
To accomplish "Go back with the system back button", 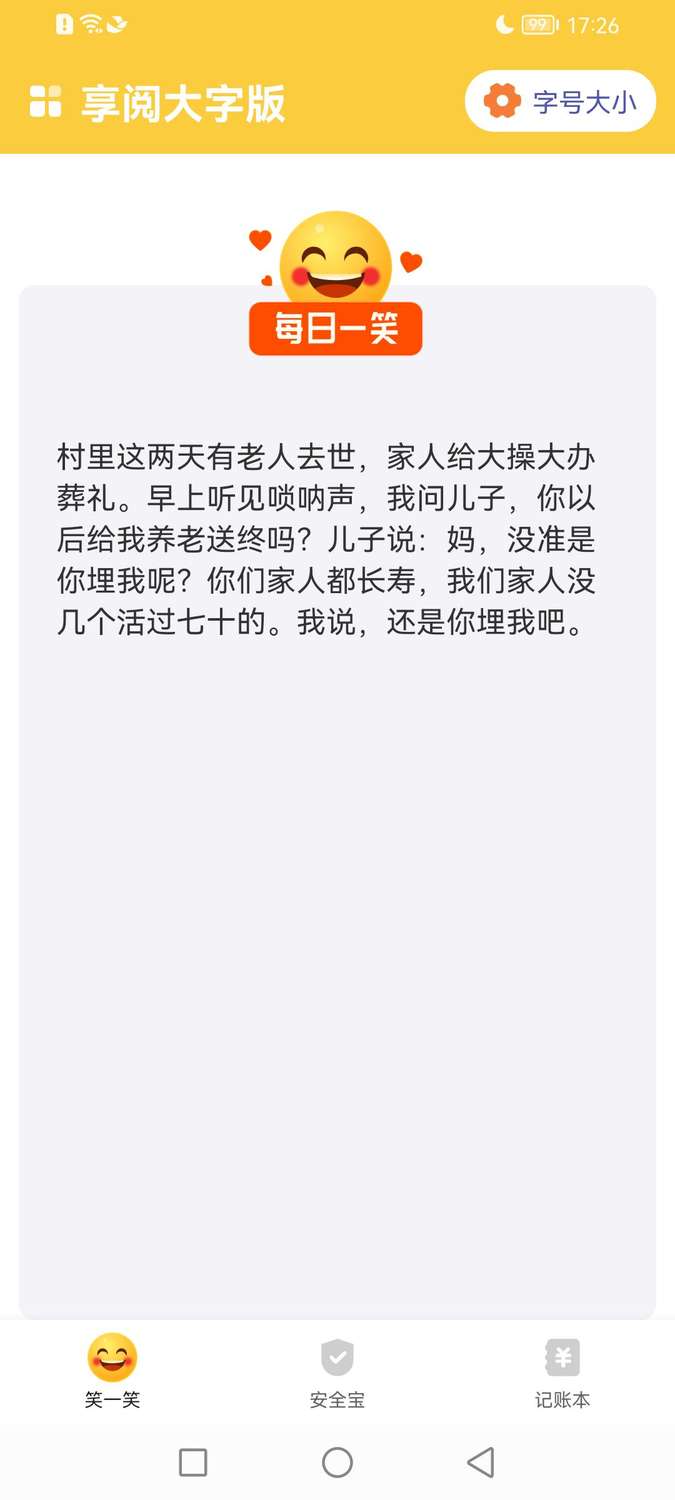I will pos(481,1462).
